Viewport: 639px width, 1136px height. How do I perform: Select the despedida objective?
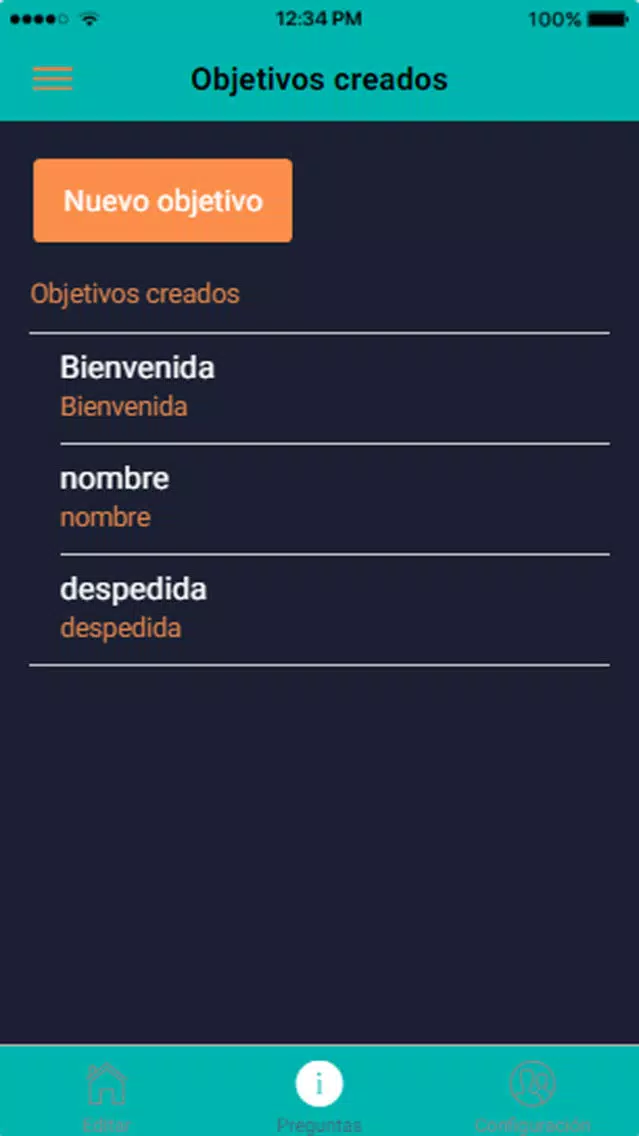320,609
